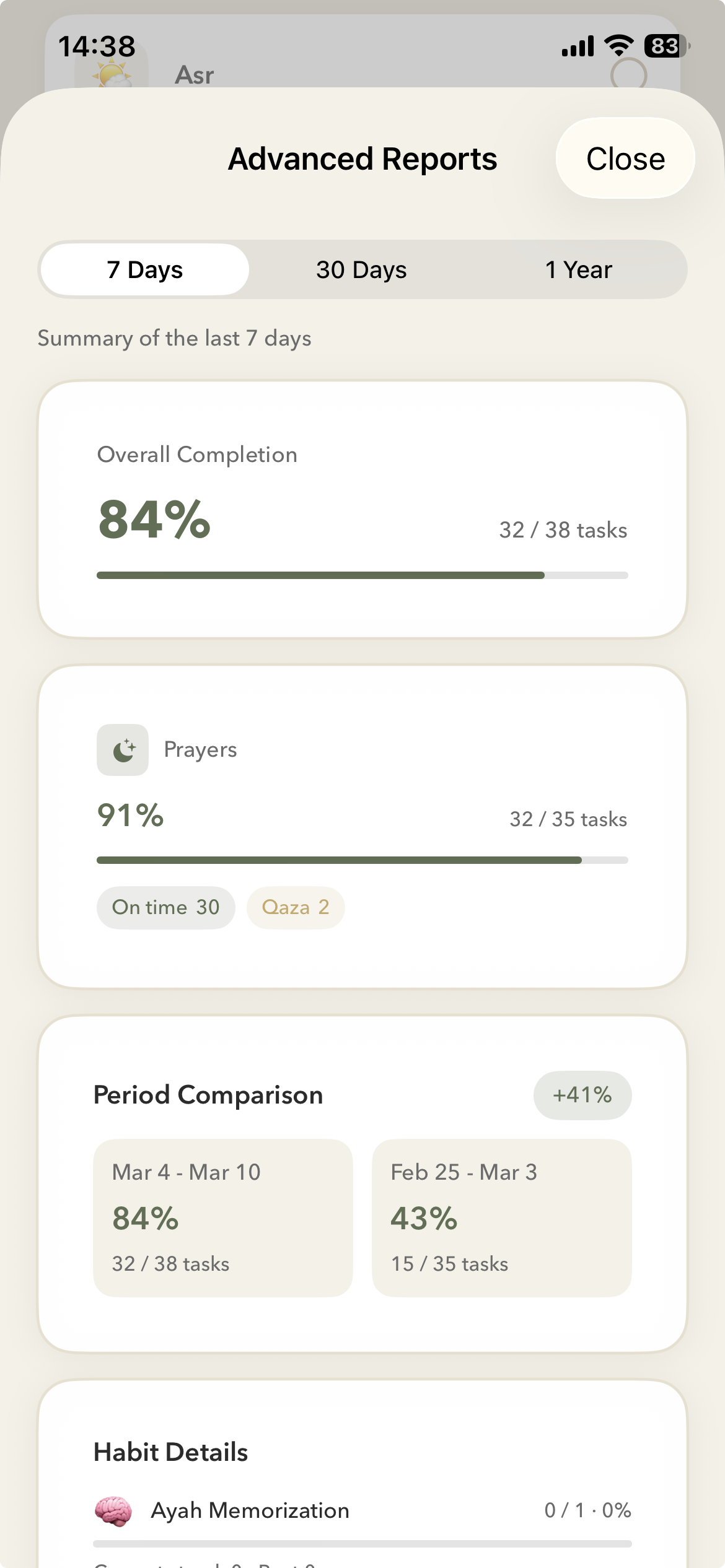Expand the Period Comparison section
Image resolution: width=725 pixels, height=1568 pixels.
(x=208, y=1094)
